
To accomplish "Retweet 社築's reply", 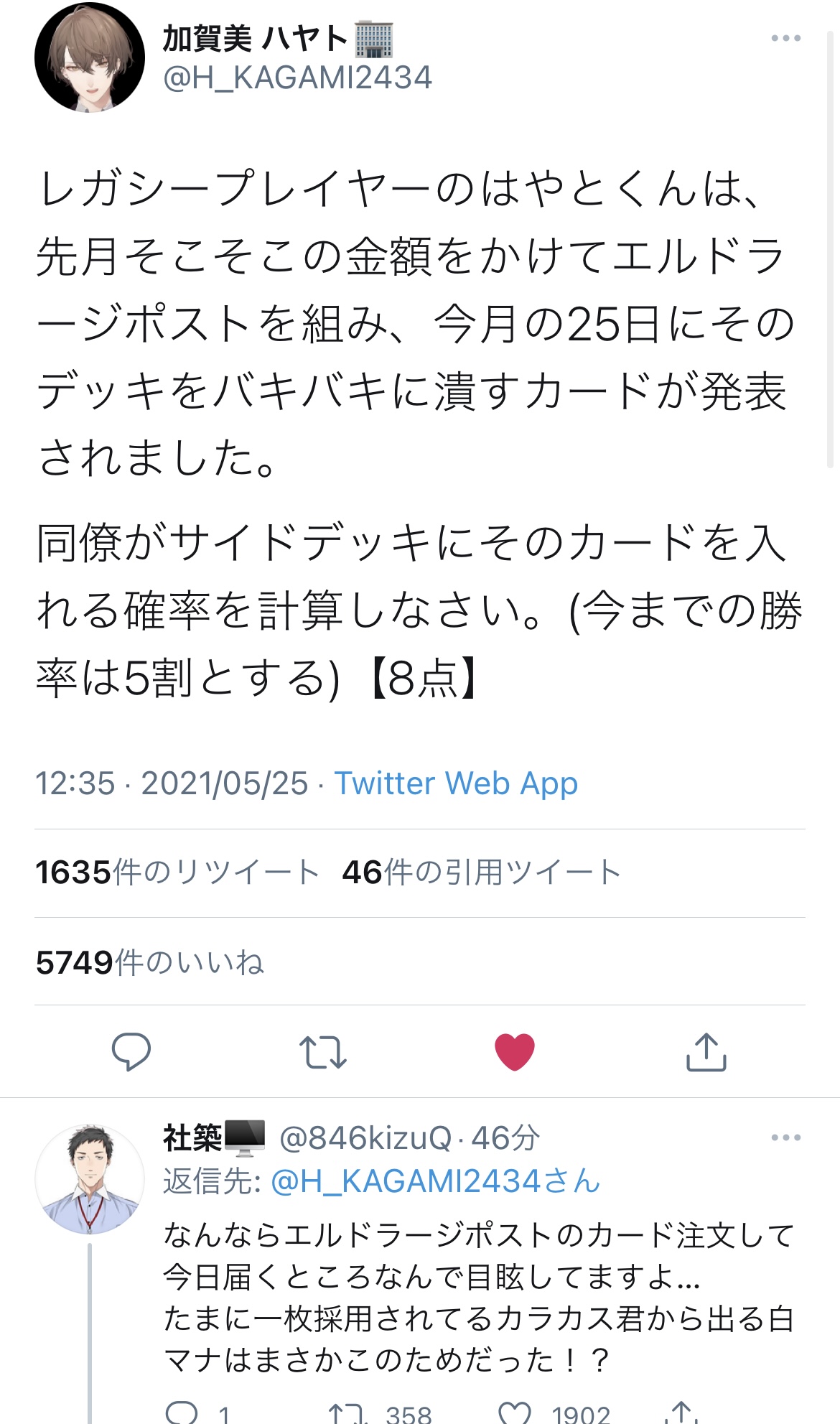I will 347,1412.
